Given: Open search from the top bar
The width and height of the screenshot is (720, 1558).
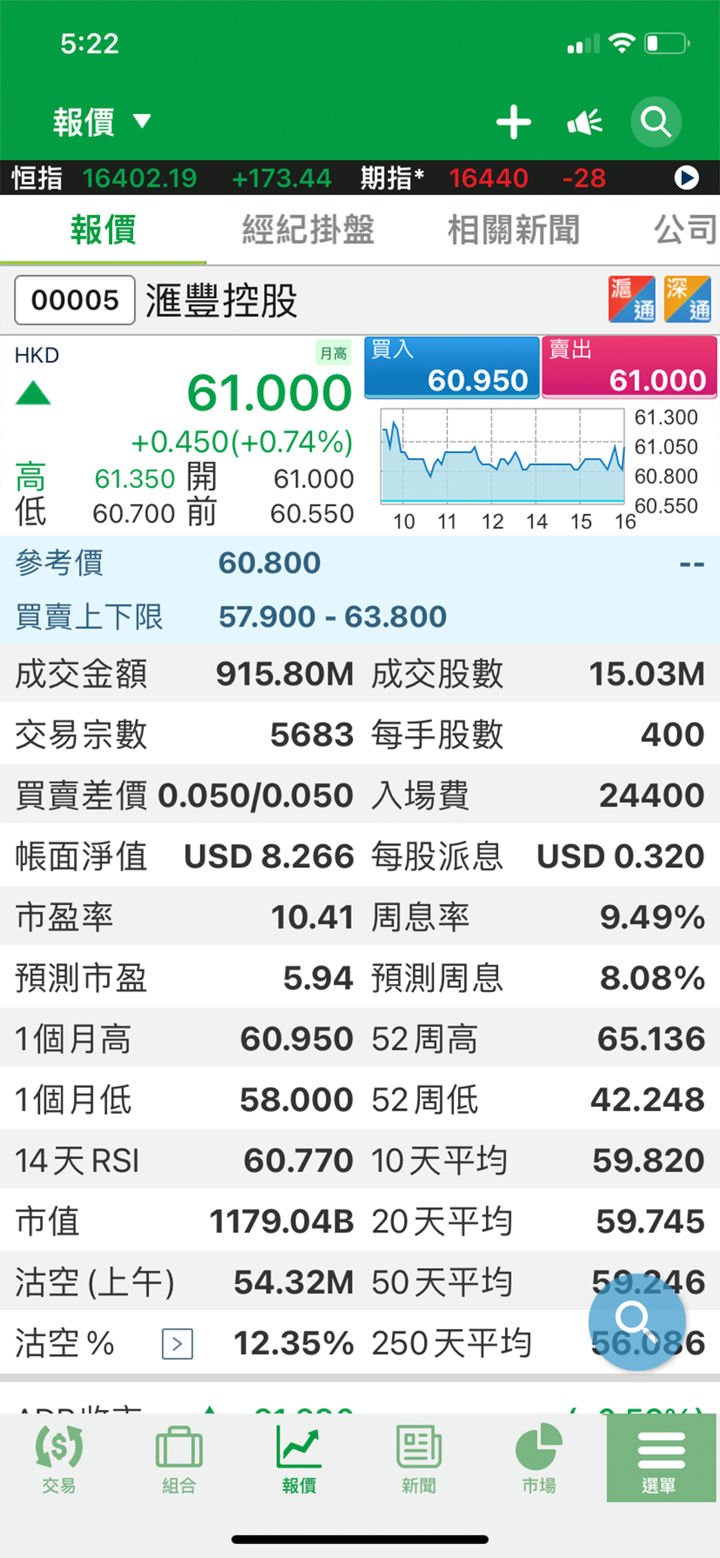Looking at the screenshot, I should (x=656, y=123).
